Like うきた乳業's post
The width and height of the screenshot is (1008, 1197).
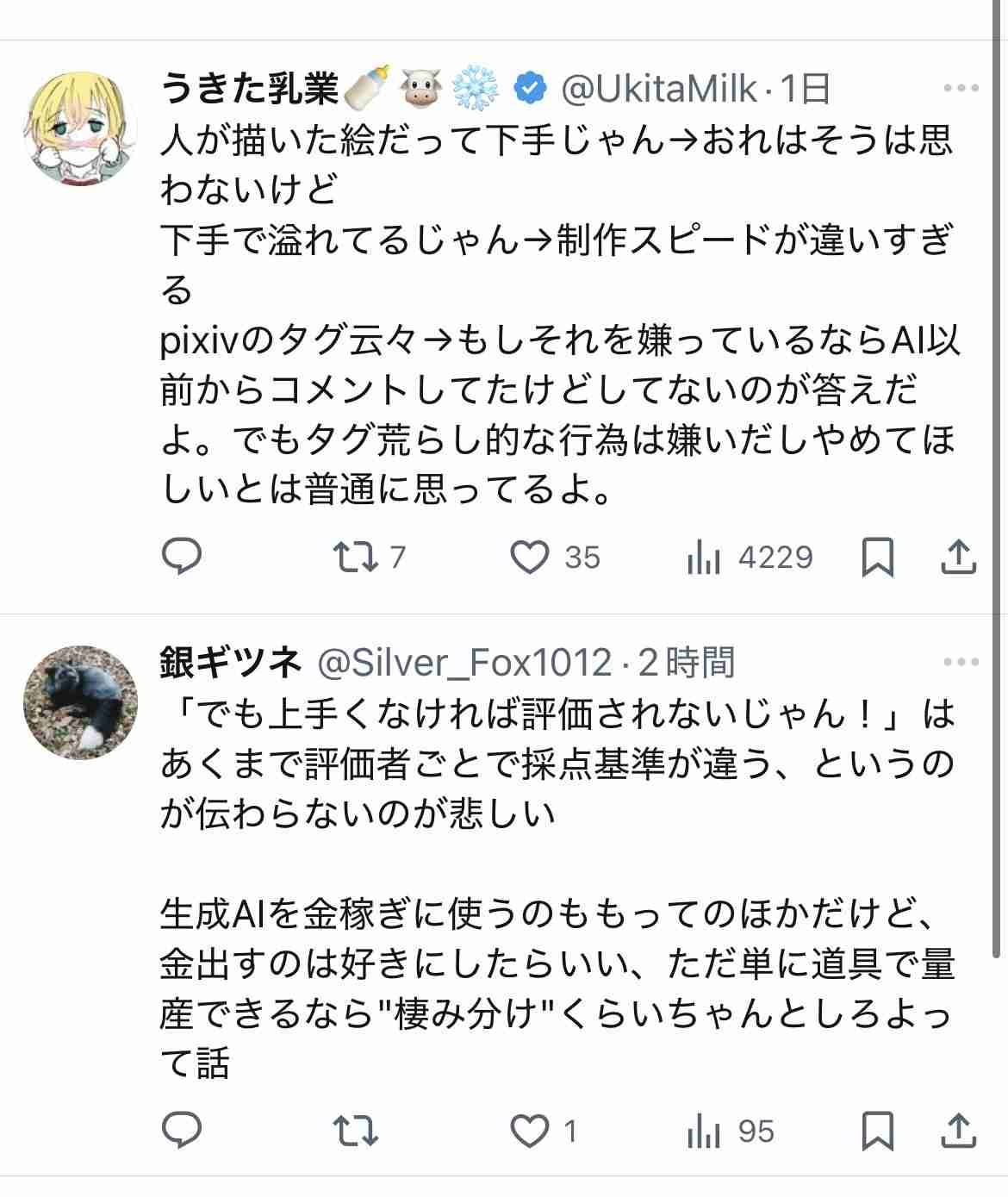click(x=529, y=558)
